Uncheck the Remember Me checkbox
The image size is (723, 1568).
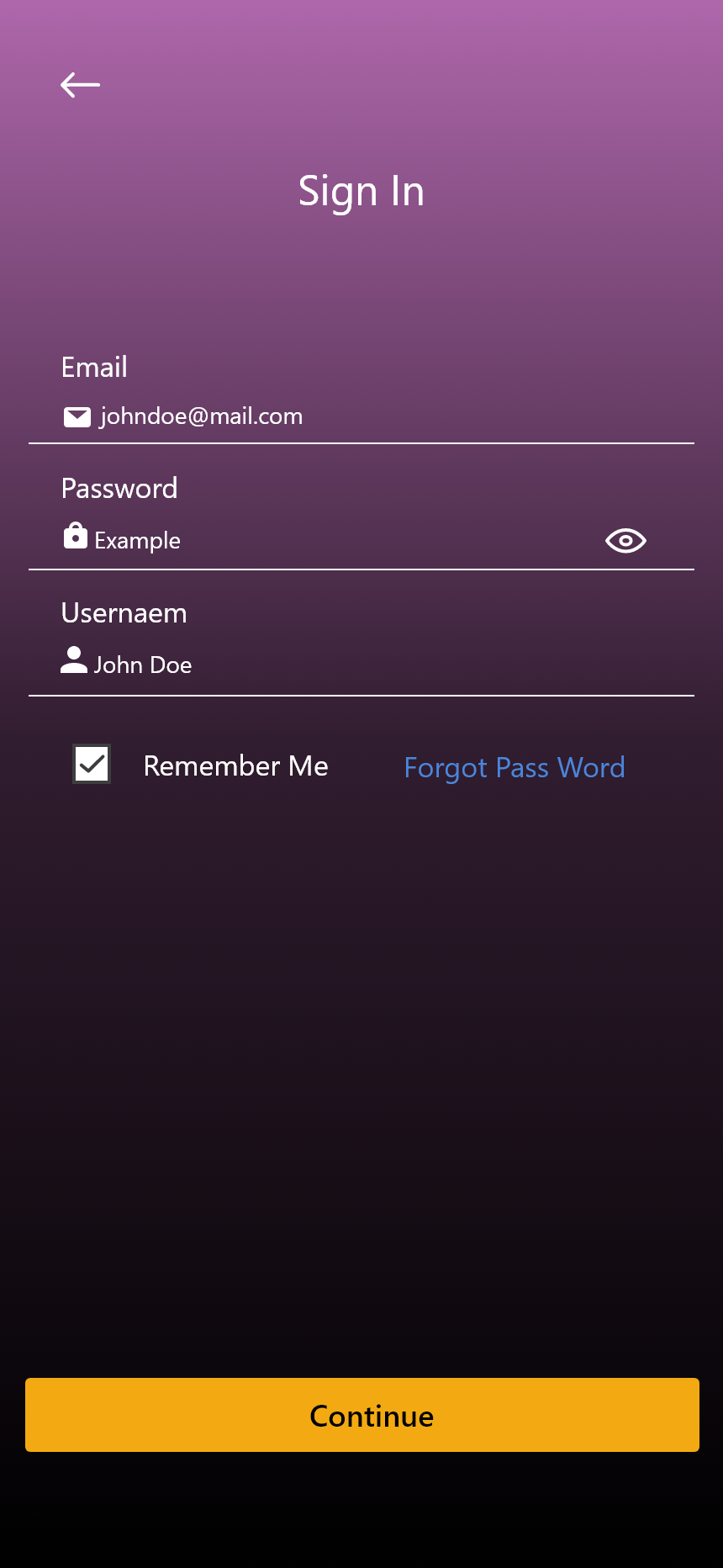coord(92,765)
